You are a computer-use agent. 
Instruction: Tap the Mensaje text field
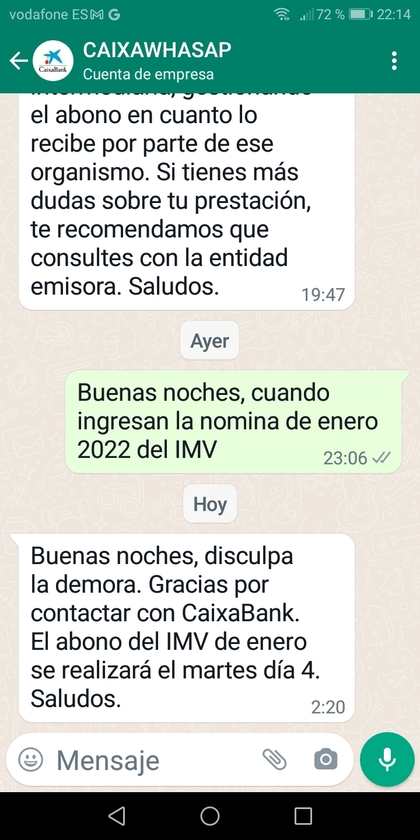(155, 760)
